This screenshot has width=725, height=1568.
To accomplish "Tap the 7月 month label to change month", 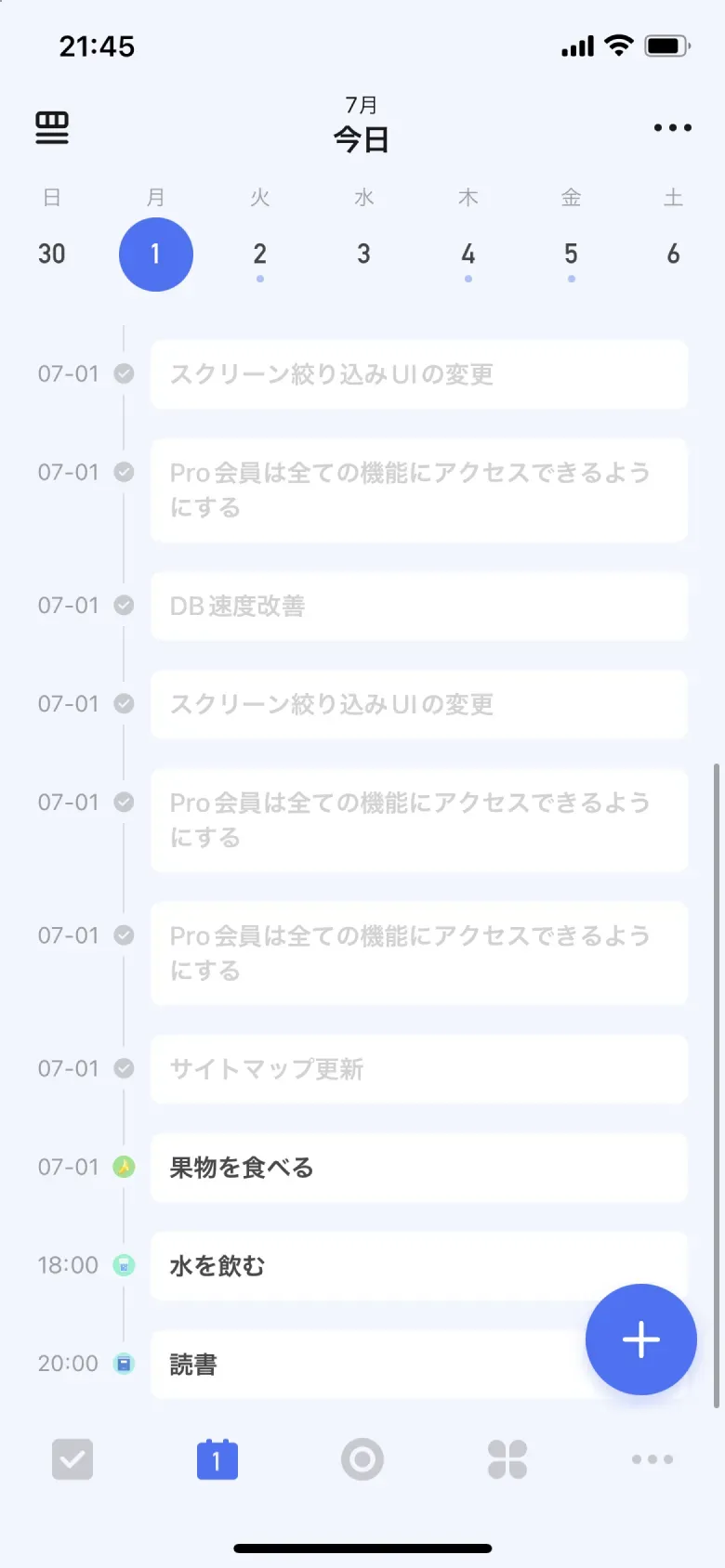I will (362, 105).
